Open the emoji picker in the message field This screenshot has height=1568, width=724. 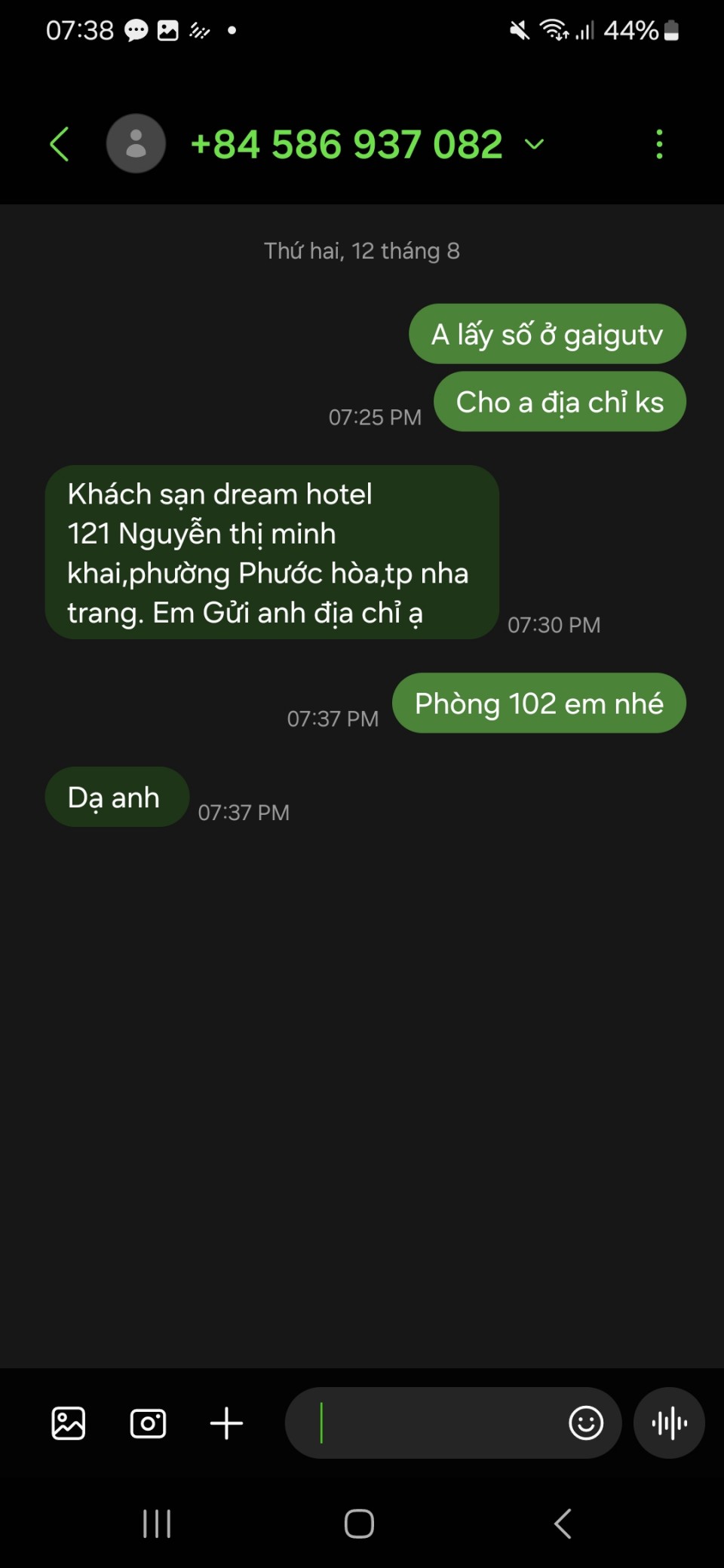coord(586,1423)
